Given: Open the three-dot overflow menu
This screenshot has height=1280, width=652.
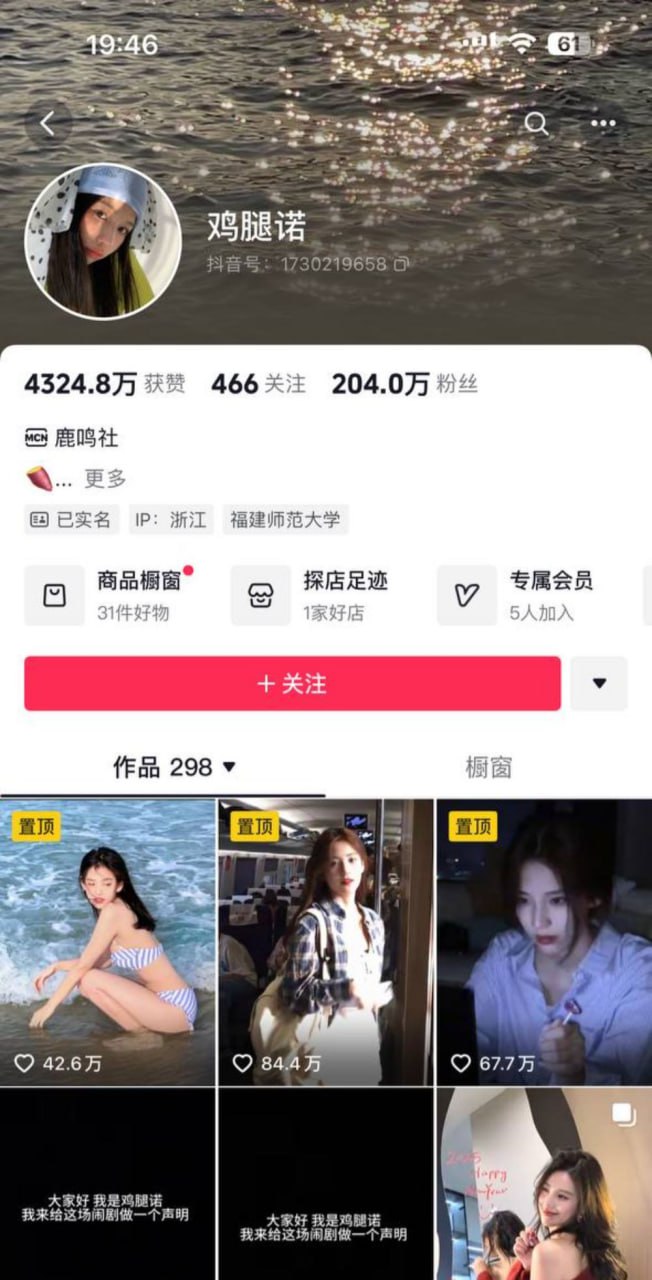Looking at the screenshot, I should [x=603, y=124].
